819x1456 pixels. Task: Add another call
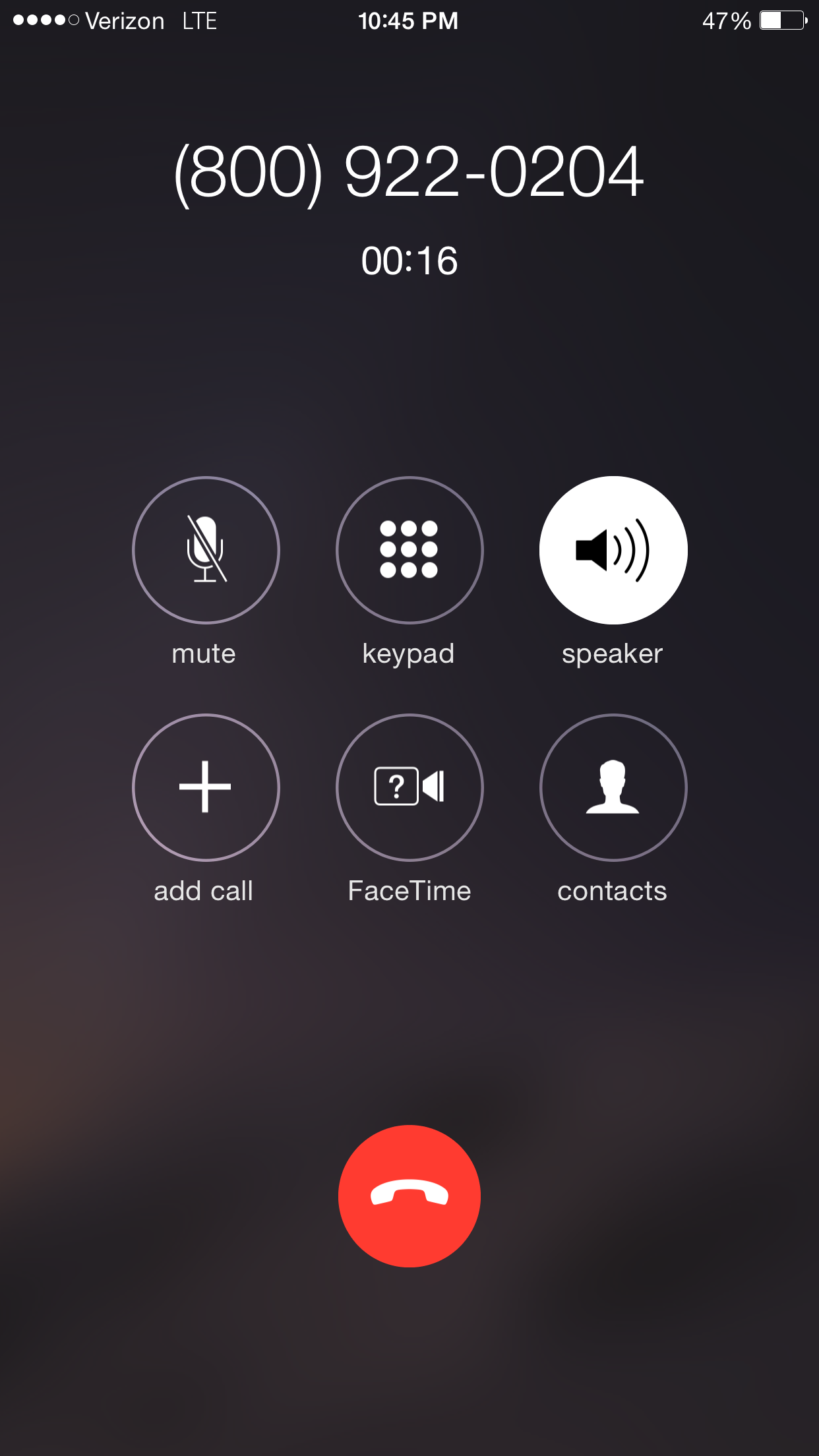point(206,787)
